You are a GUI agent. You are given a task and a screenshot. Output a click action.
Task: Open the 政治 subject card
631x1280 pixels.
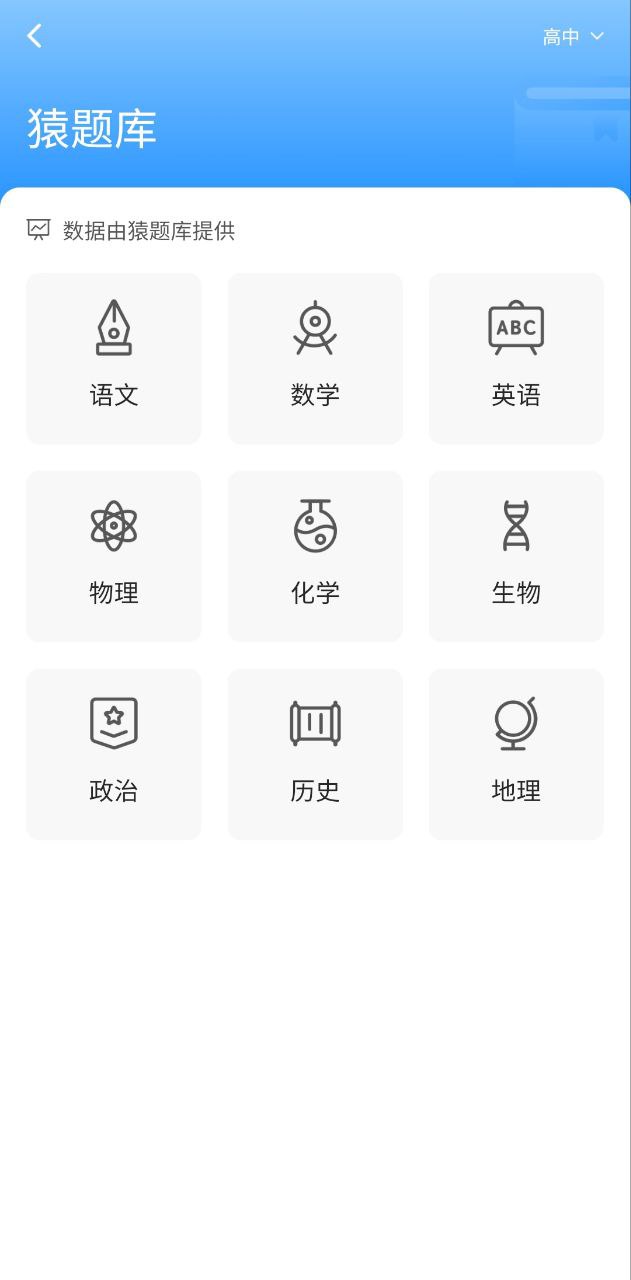click(x=114, y=754)
